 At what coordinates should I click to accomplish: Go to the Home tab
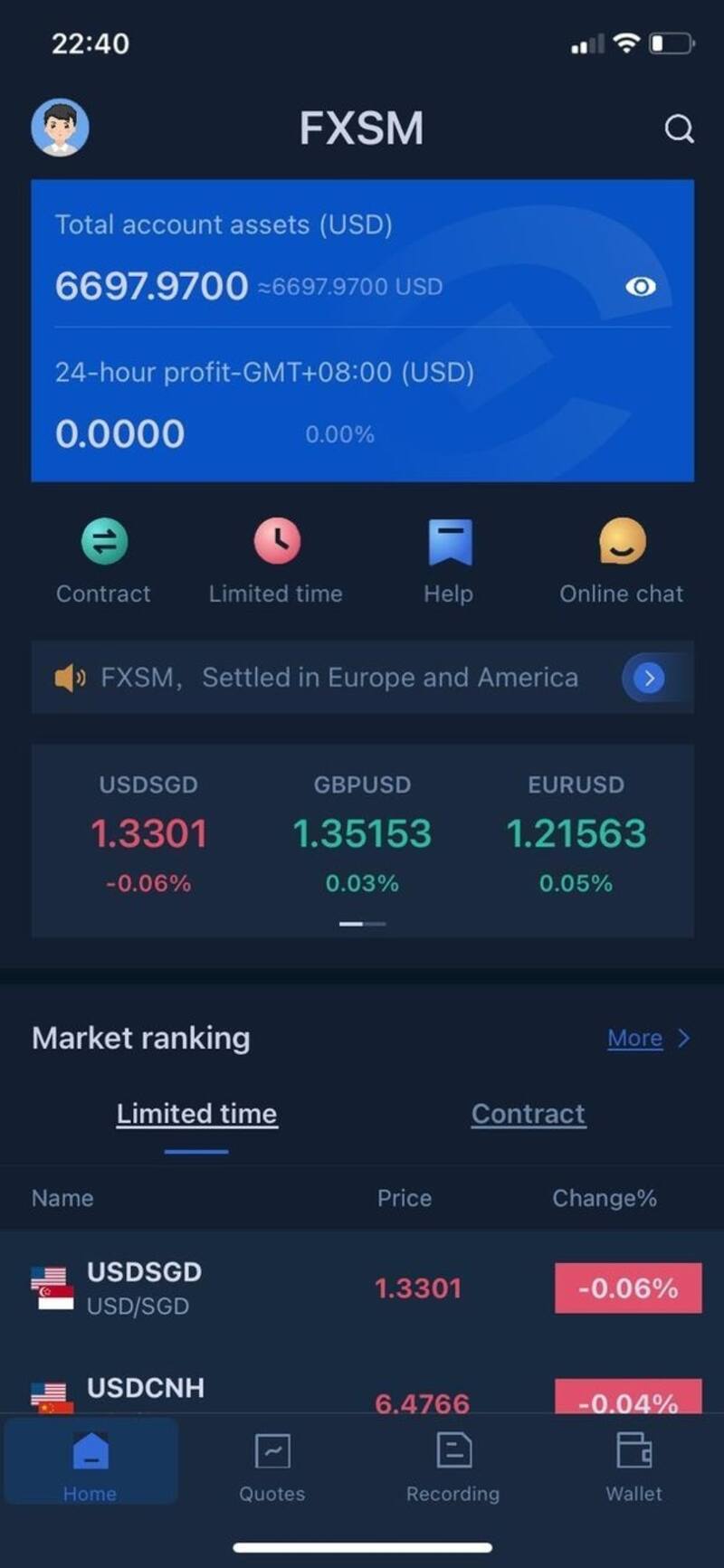coord(90,1462)
